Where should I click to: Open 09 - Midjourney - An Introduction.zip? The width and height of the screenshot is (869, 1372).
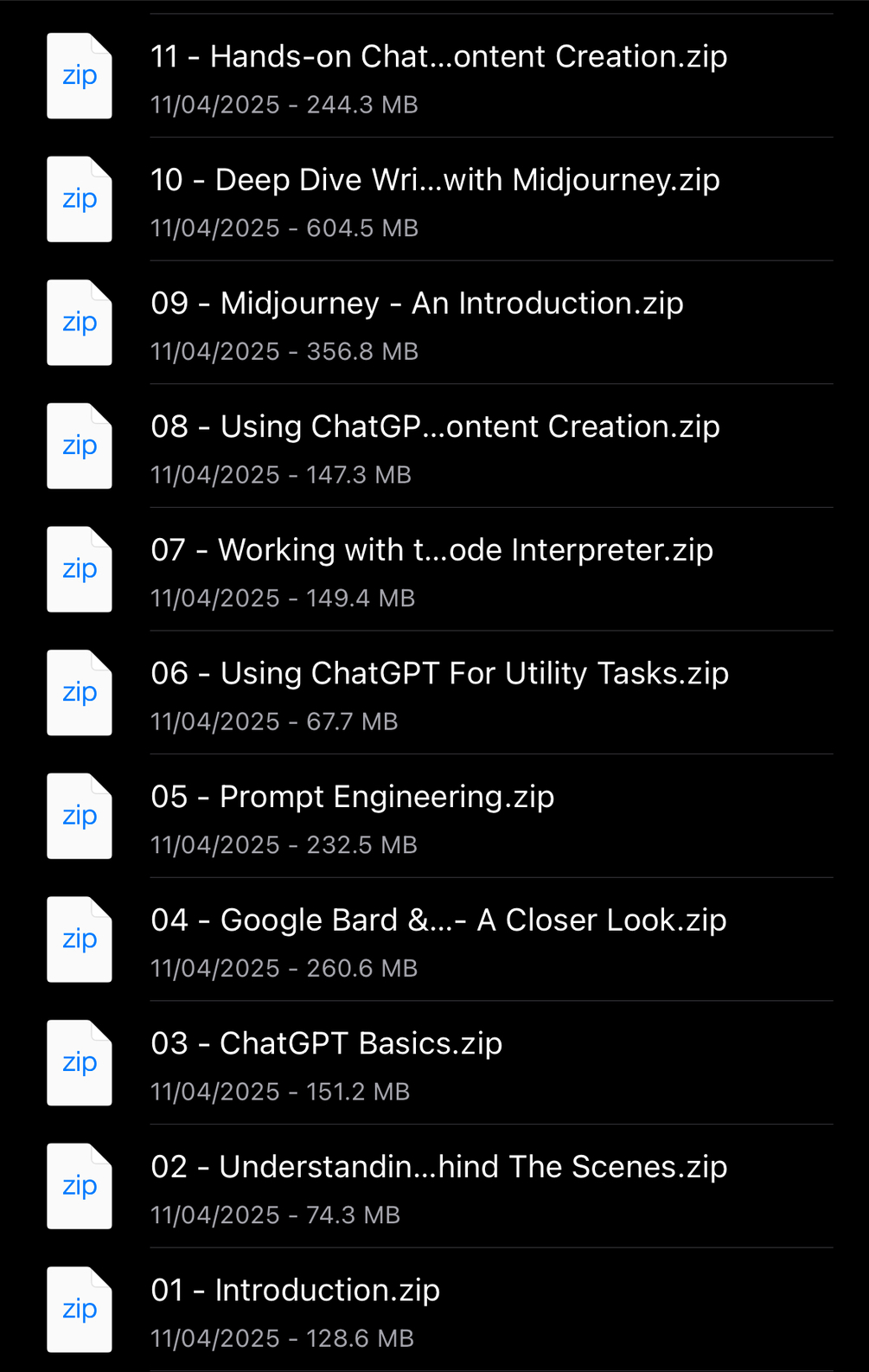click(417, 304)
